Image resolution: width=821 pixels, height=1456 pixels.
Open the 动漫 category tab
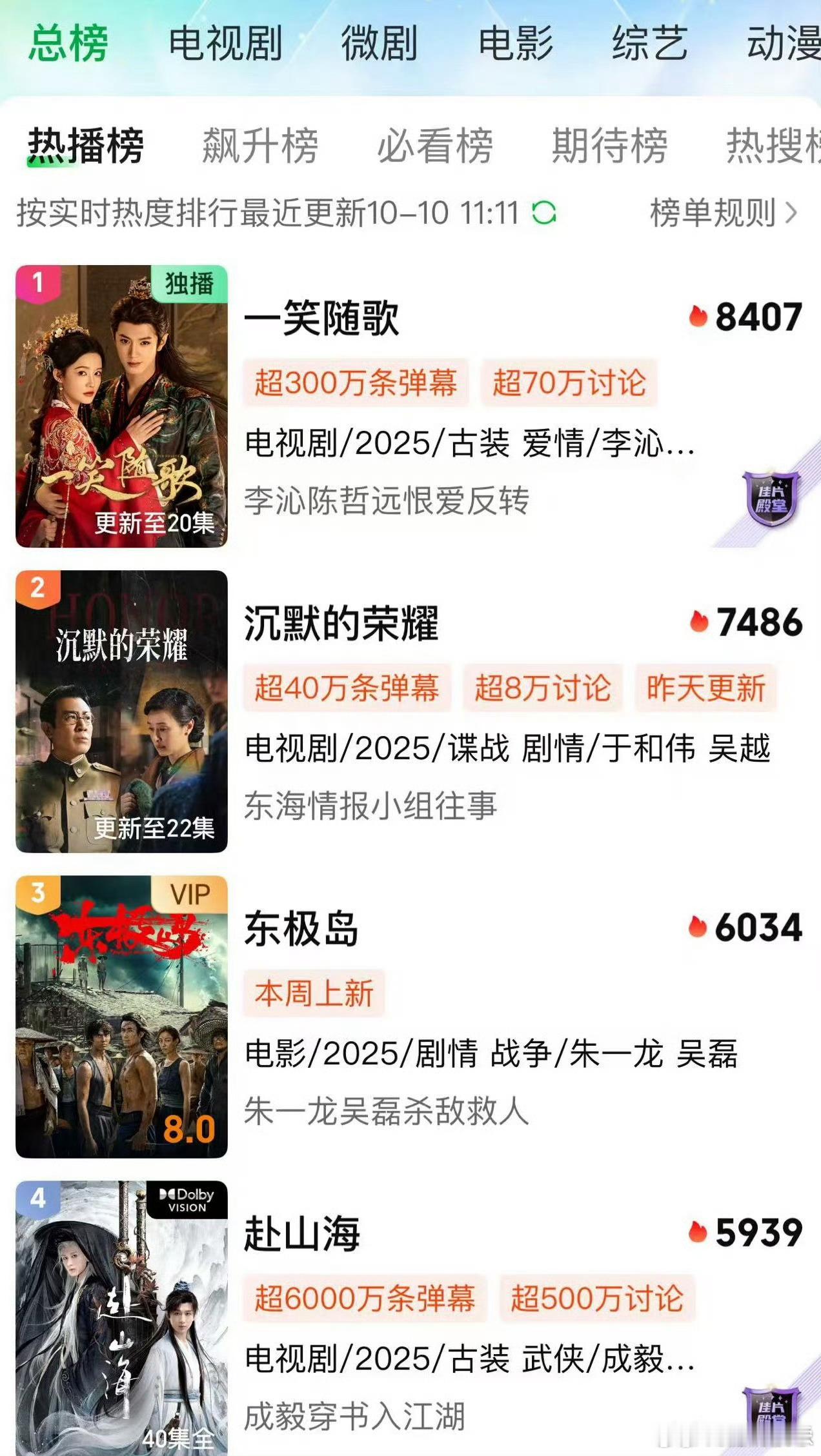(783, 44)
